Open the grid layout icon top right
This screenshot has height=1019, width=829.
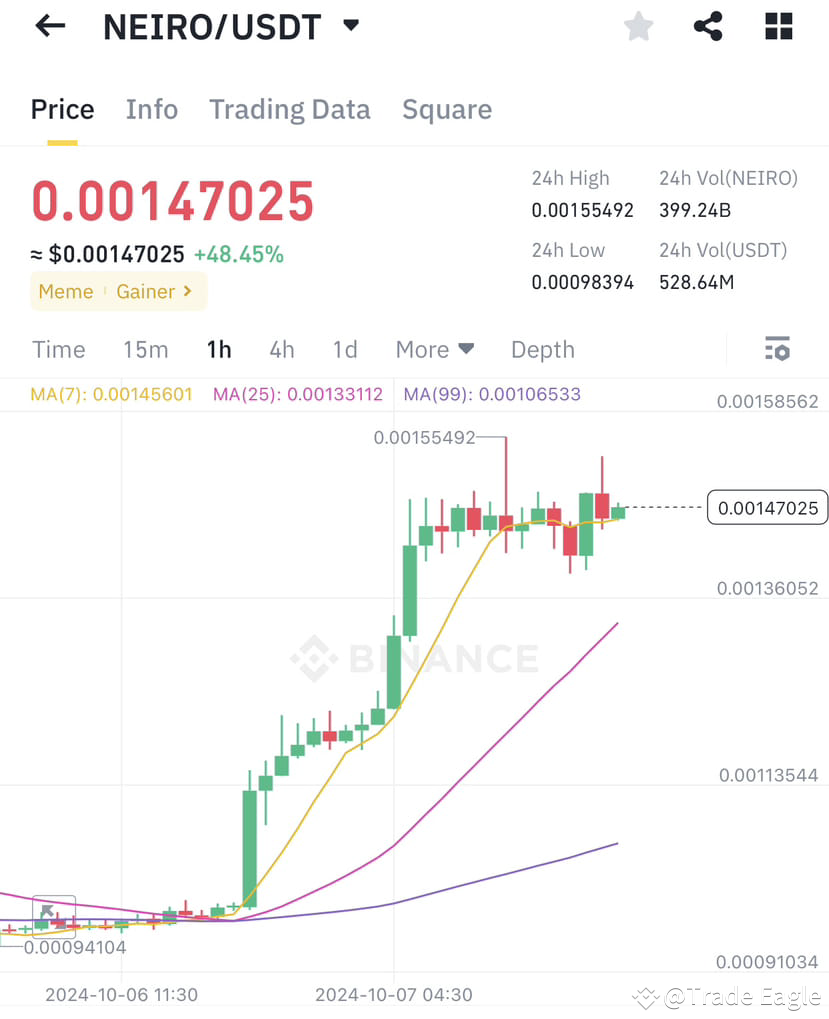(x=778, y=26)
